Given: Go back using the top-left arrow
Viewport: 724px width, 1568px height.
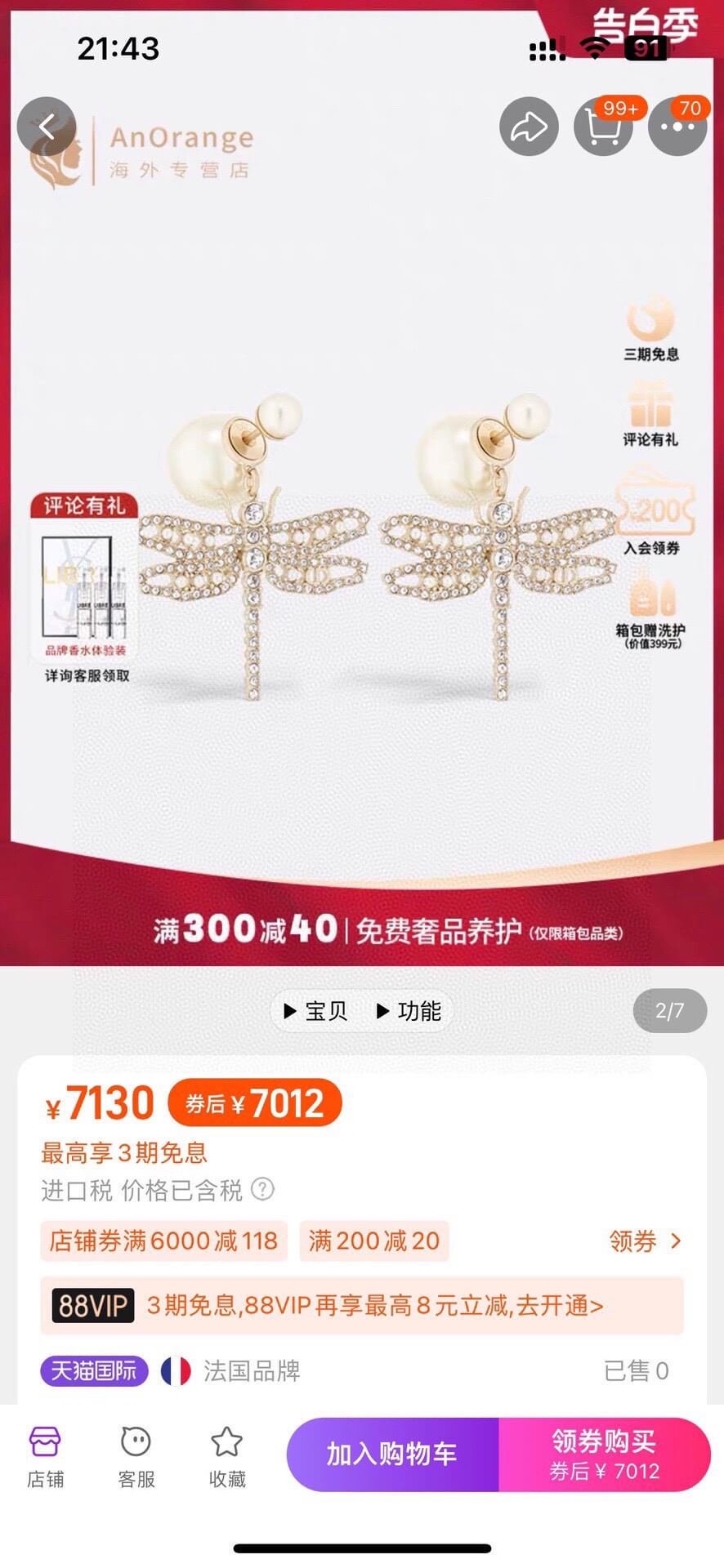Looking at the screenshot, I should tap(47, 127).
